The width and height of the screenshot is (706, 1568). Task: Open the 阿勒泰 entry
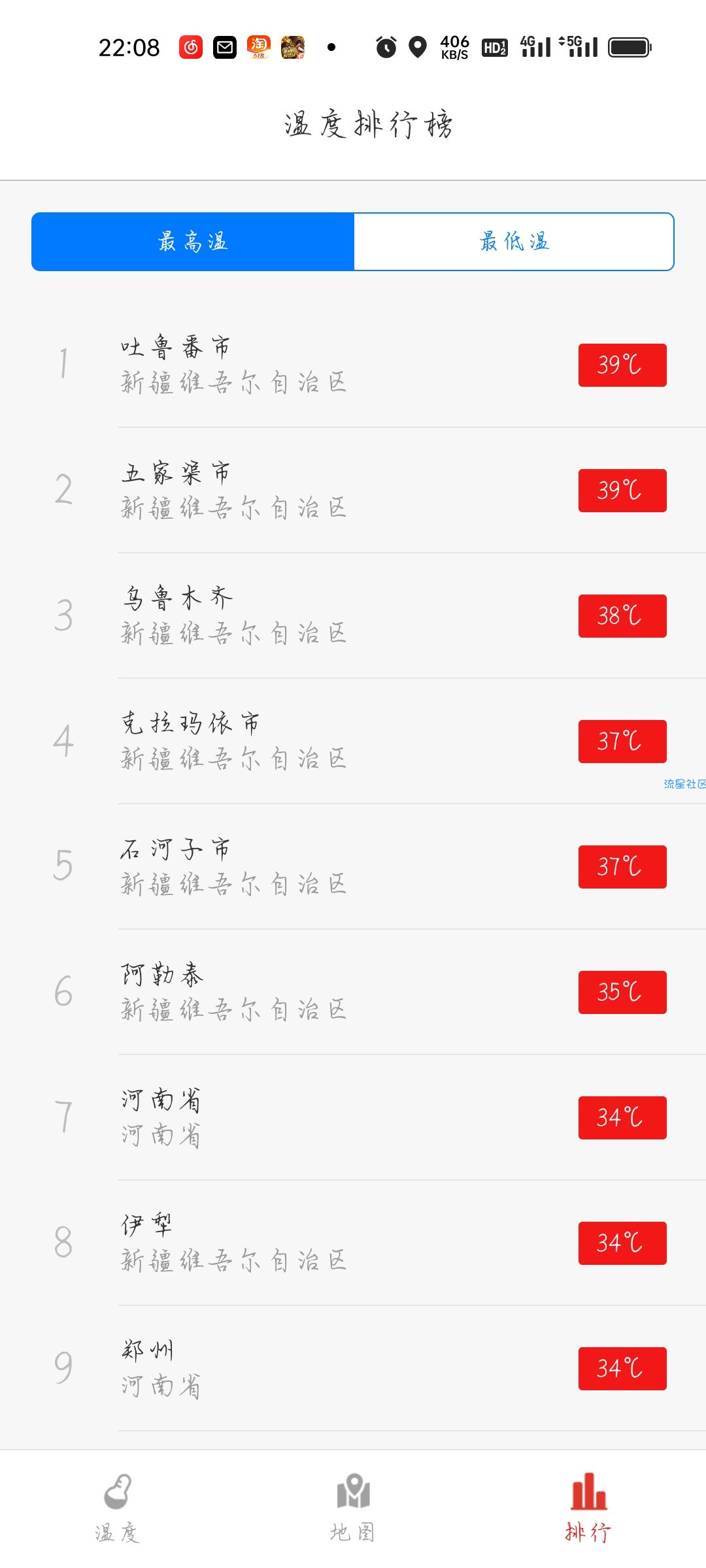[x=353, y=992]
